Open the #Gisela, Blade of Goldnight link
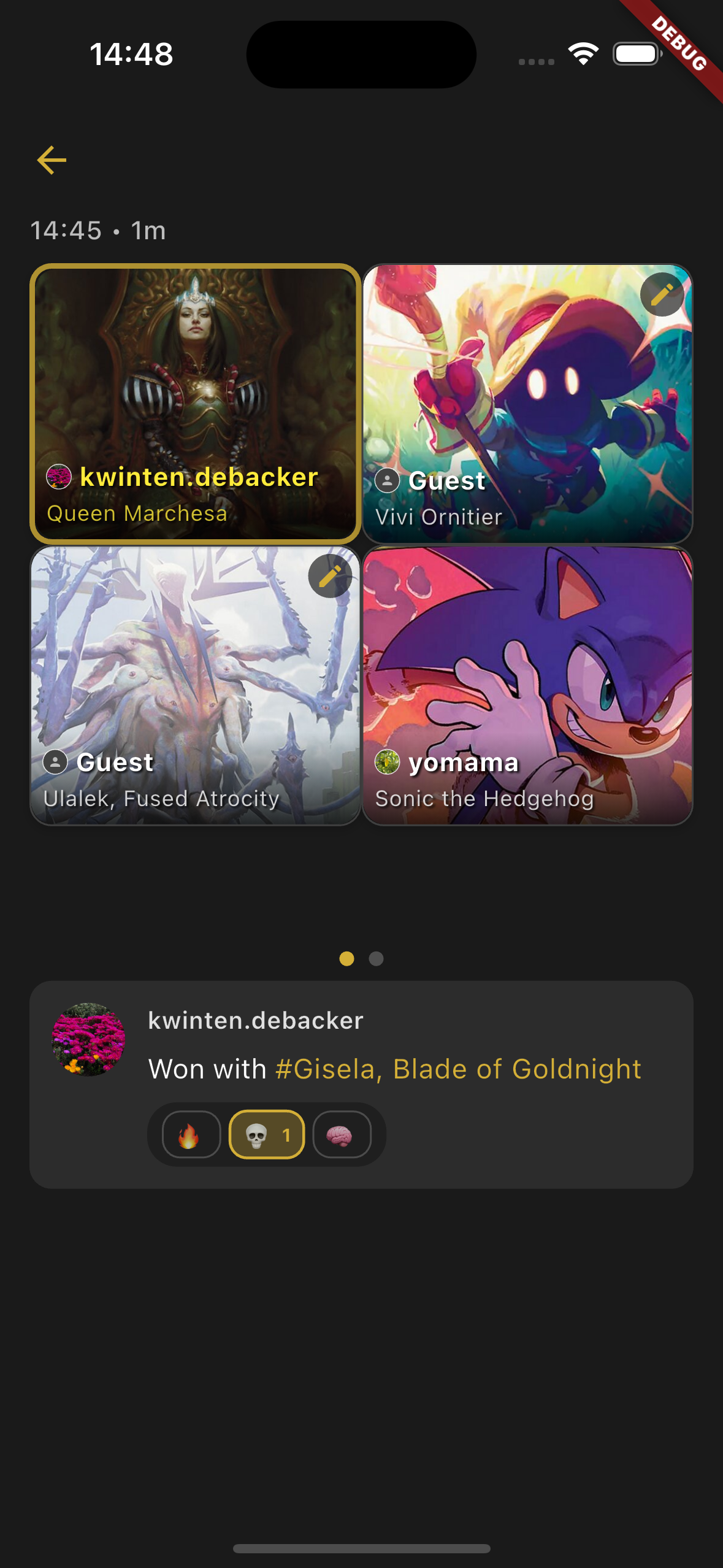Viewport: 723px width, 1568px height. (457, 1069)
